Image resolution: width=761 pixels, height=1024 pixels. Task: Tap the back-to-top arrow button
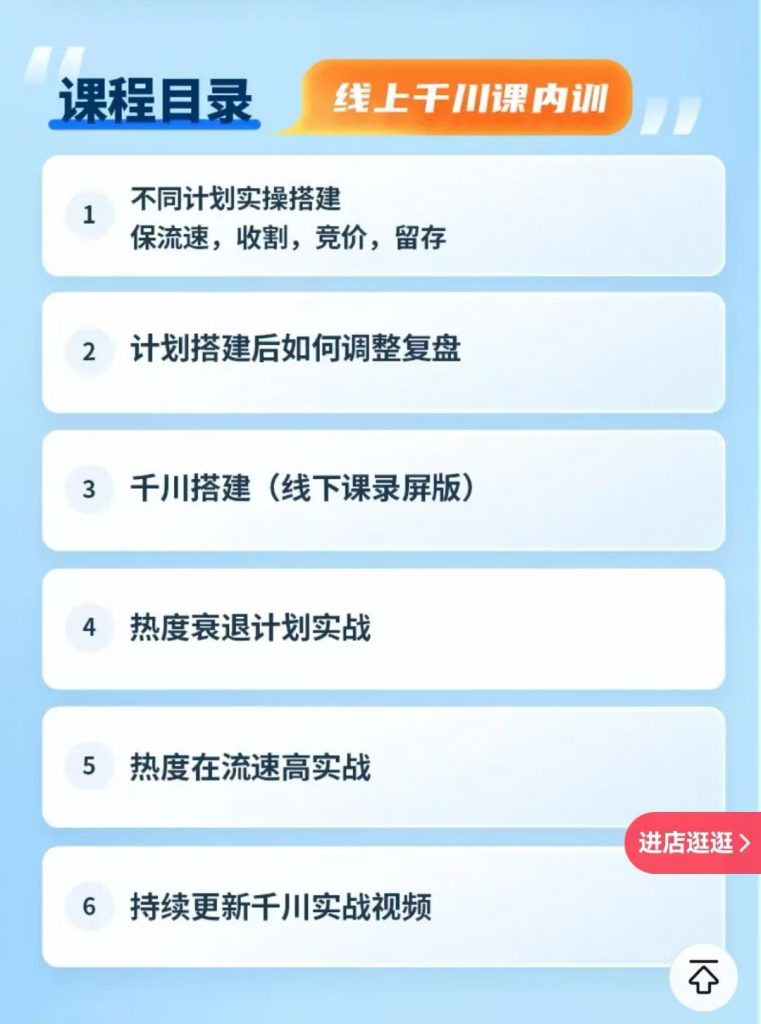(x=704, y=977)
